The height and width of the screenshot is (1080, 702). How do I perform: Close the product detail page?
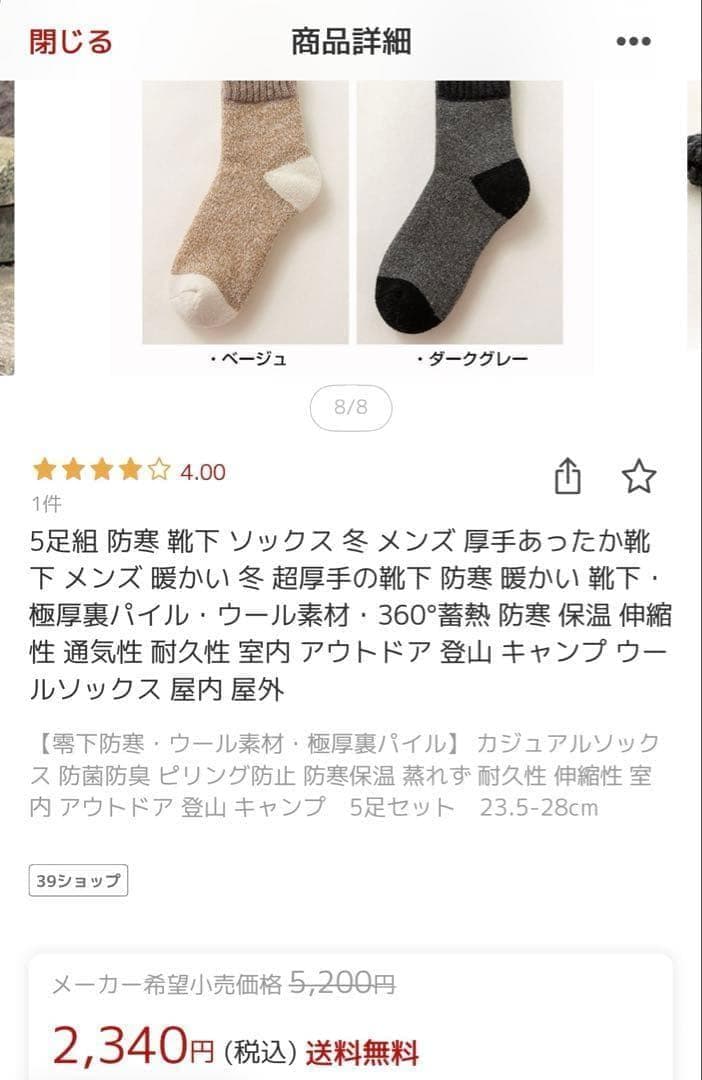click(70, 42)
